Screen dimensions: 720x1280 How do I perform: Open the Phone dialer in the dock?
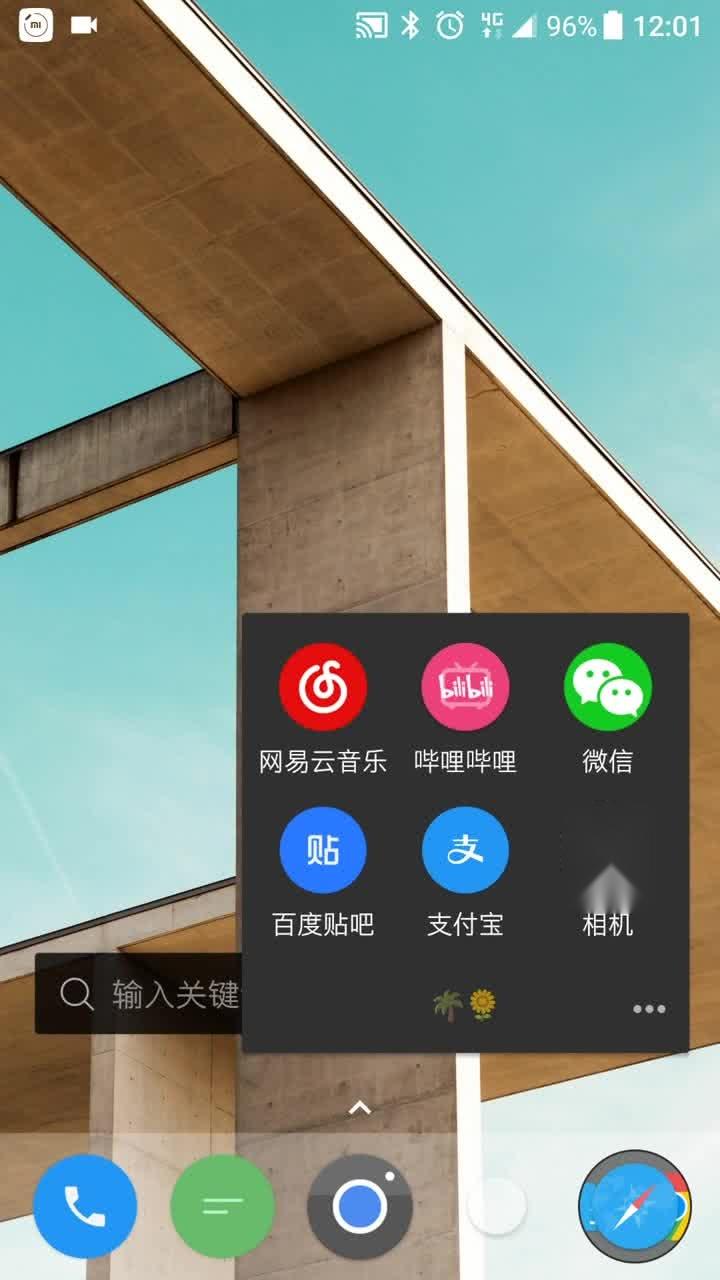(85, 1206)
